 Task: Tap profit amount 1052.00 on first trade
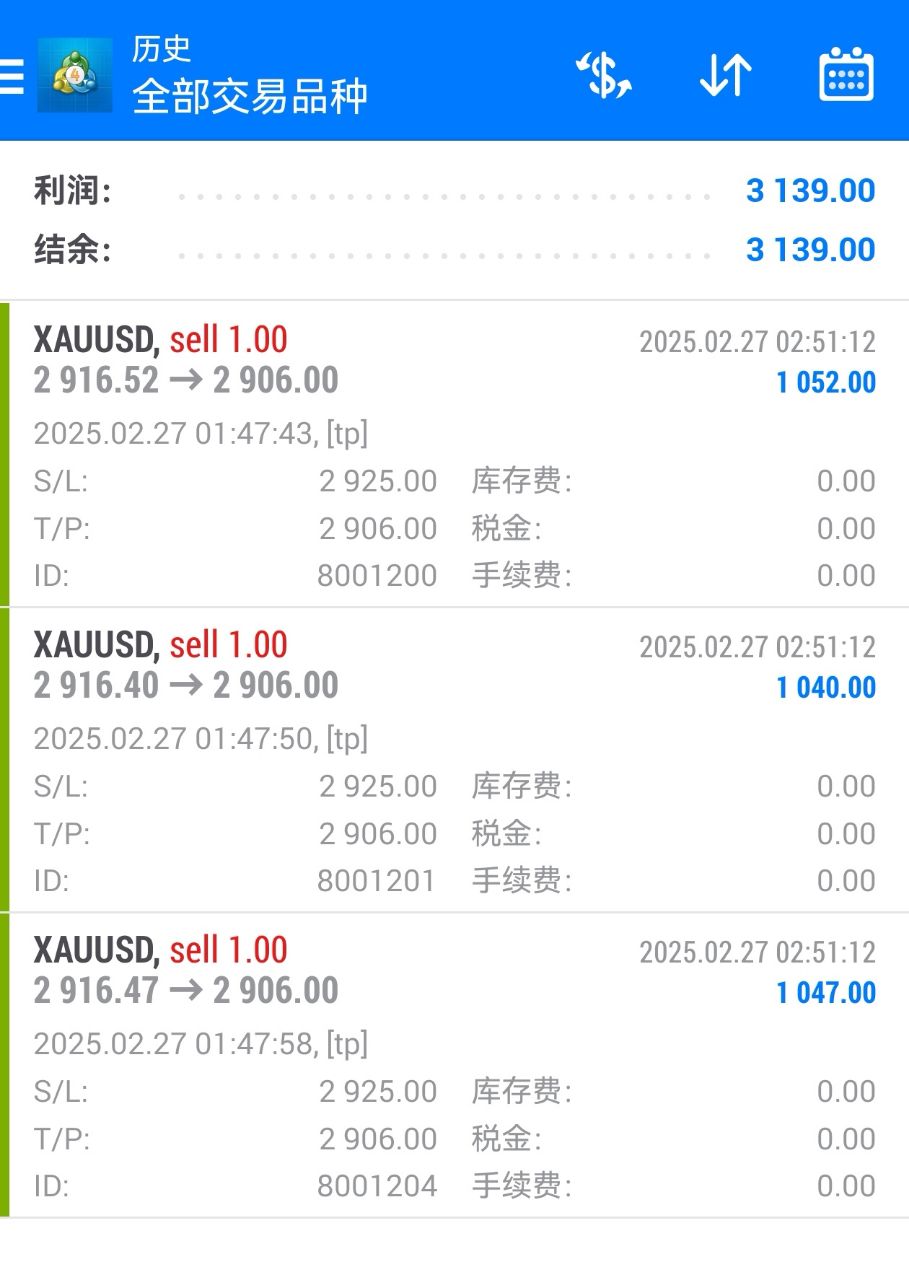coord(825,382)
